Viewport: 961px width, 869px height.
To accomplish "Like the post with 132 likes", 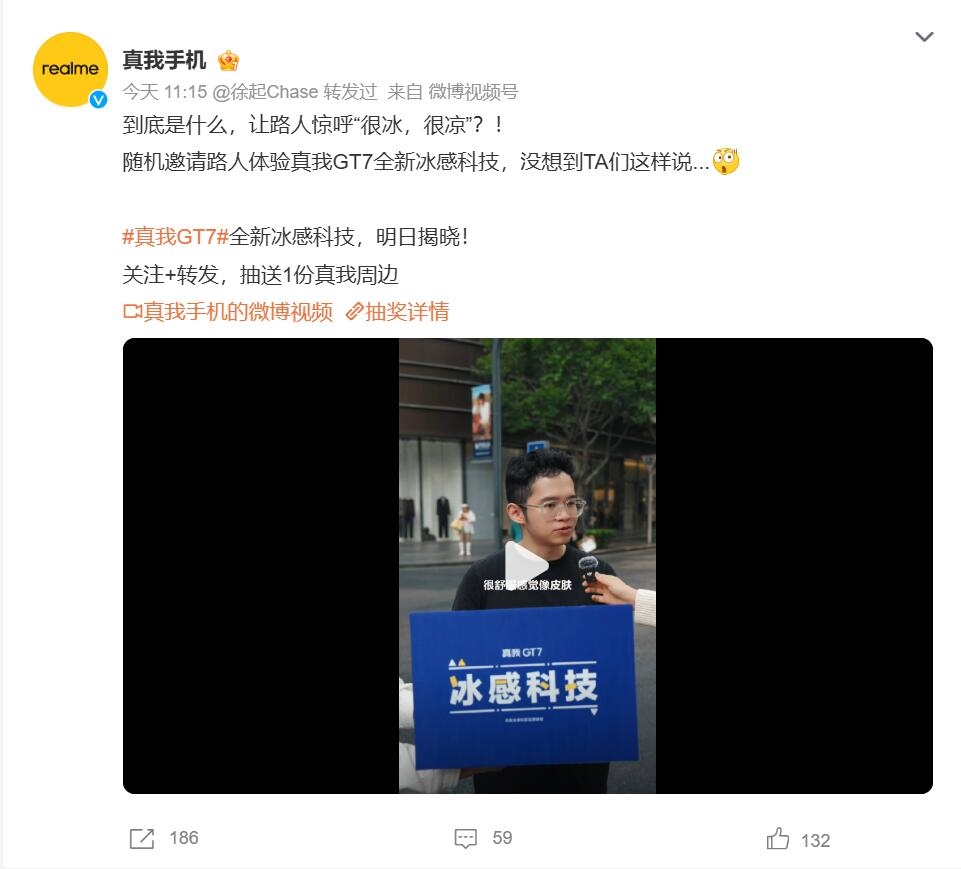I will (778, 839).
